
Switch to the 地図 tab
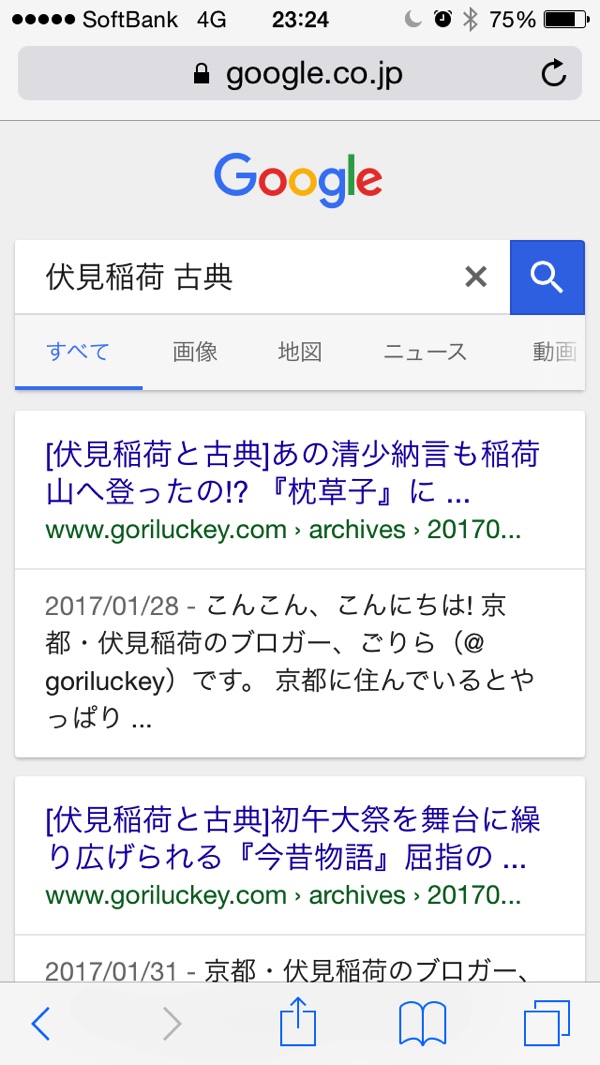click(x=299, y=352)
